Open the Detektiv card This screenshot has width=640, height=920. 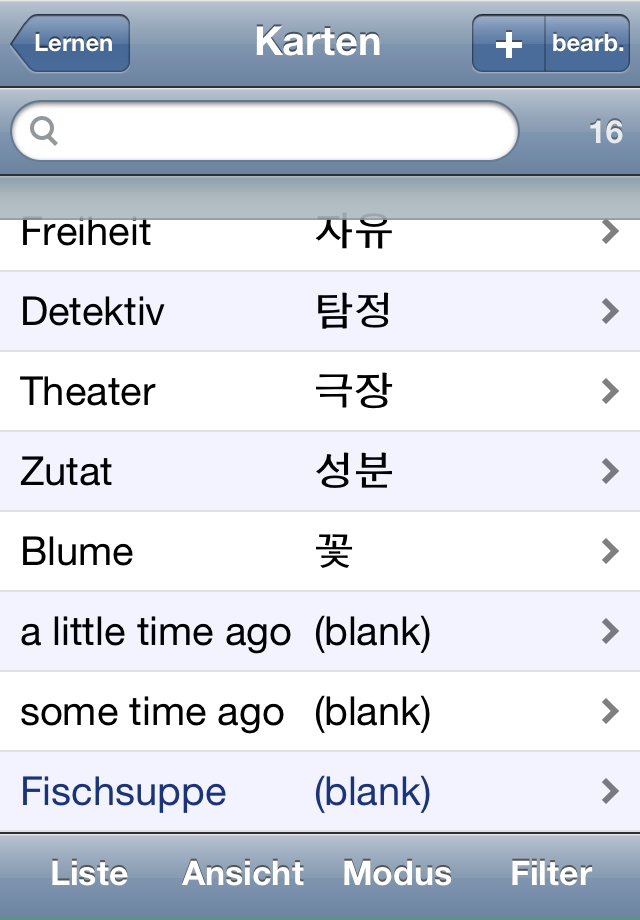pos(320,311)
